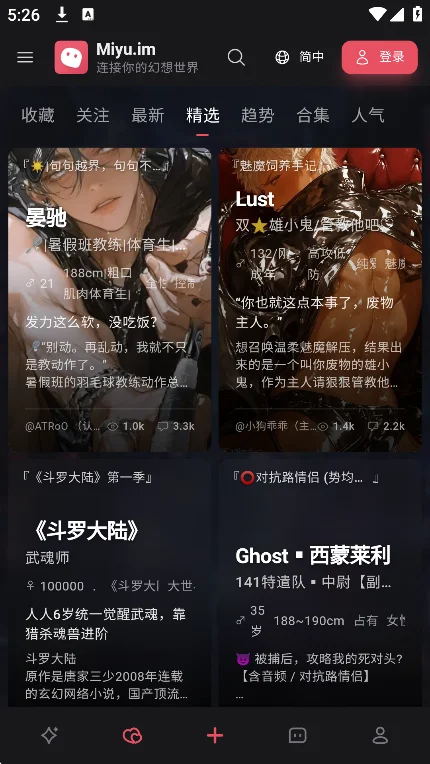430x764 pixels.
Task: Switch to the 关注 tab
Action: [x=93, y=115]
